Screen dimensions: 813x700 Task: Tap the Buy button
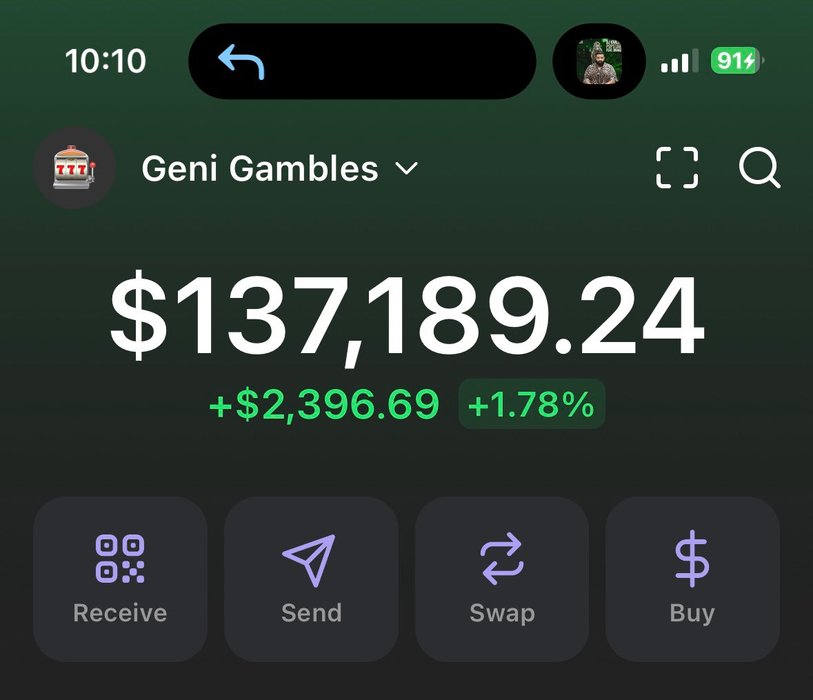click(692, 579)
